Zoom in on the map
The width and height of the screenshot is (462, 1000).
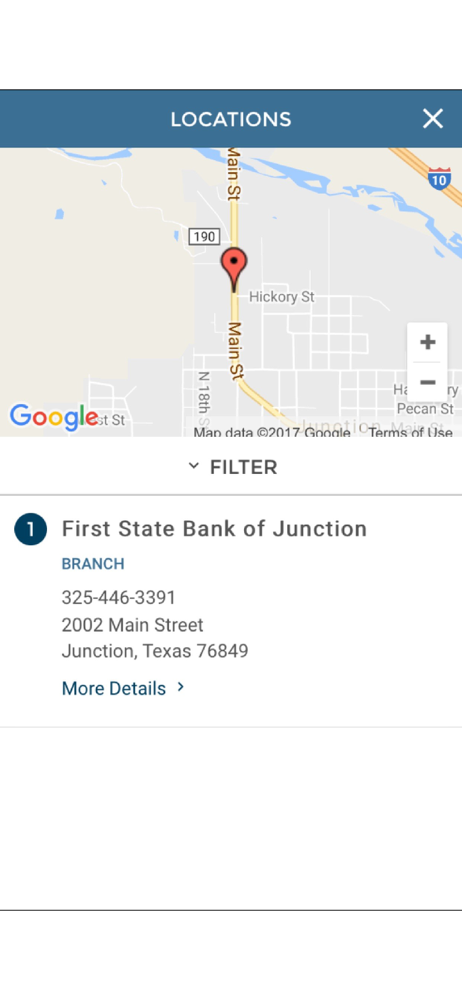[428, 342]
